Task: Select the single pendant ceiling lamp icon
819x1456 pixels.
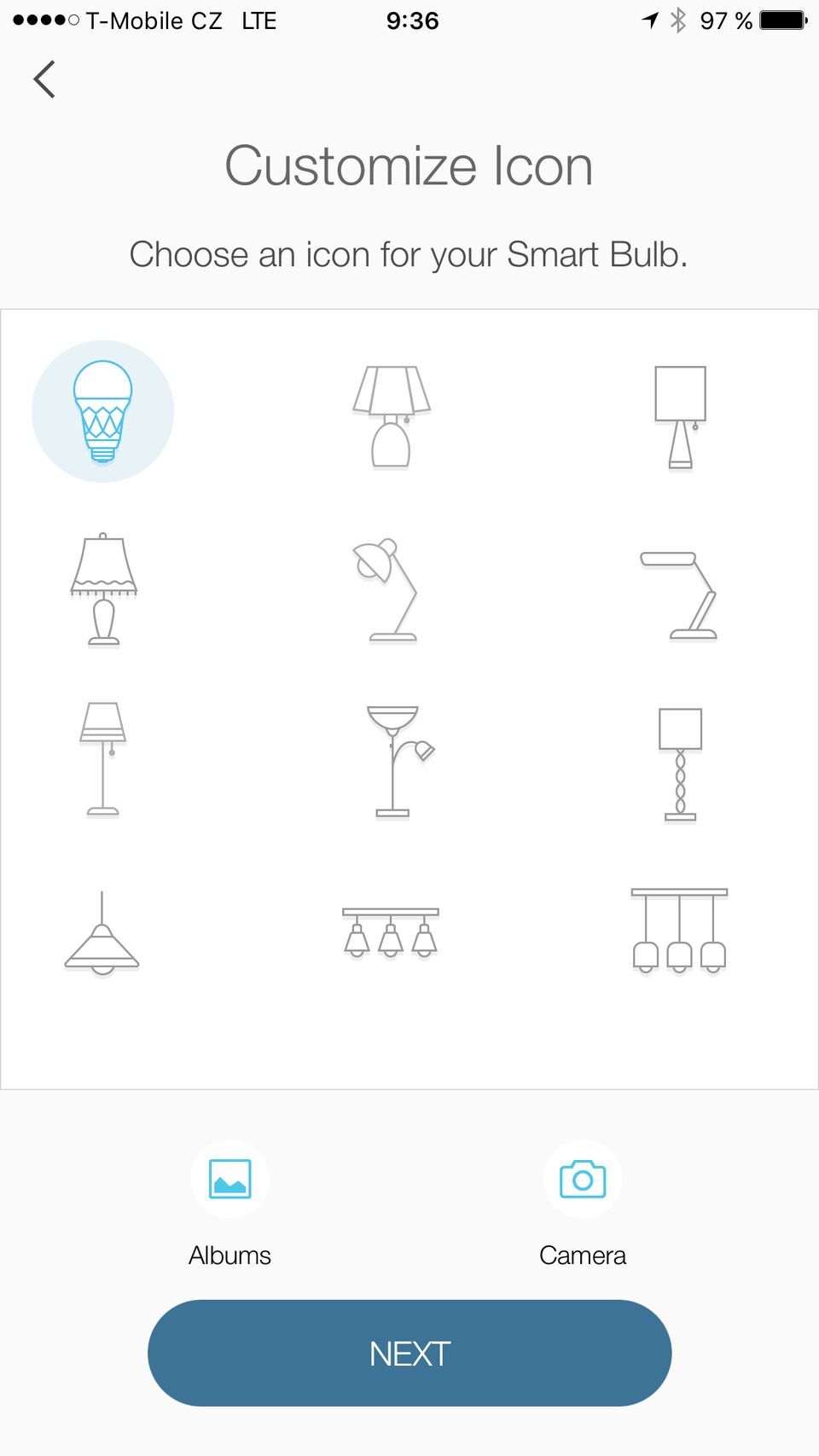Action: (102, 934)
